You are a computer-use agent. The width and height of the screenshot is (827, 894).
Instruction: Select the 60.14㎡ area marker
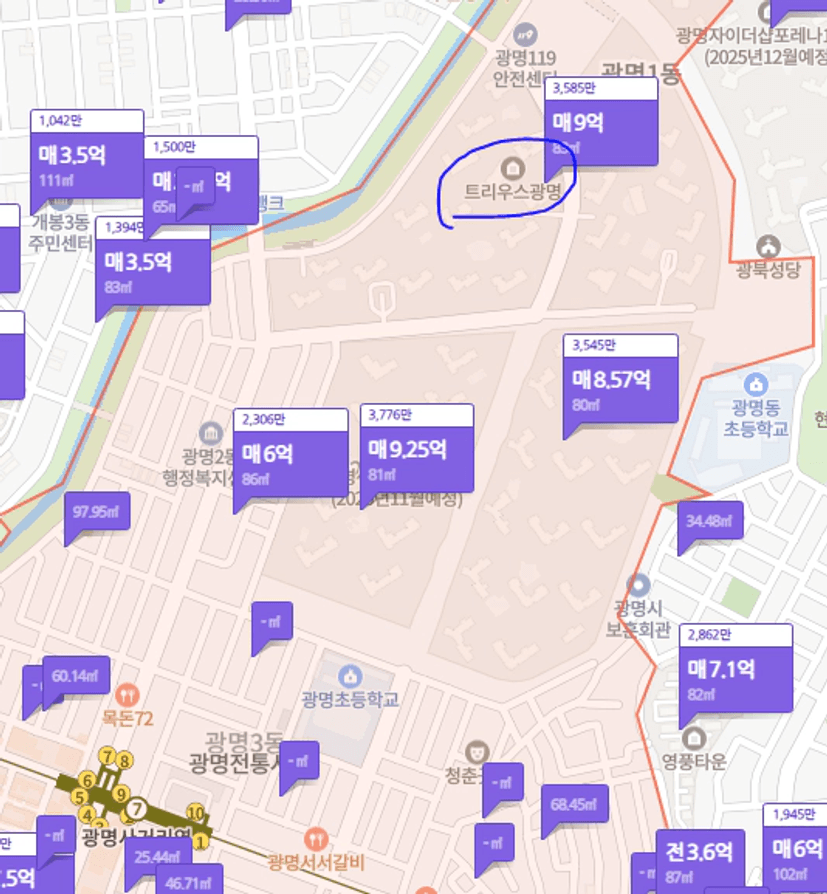coord(77,677)
